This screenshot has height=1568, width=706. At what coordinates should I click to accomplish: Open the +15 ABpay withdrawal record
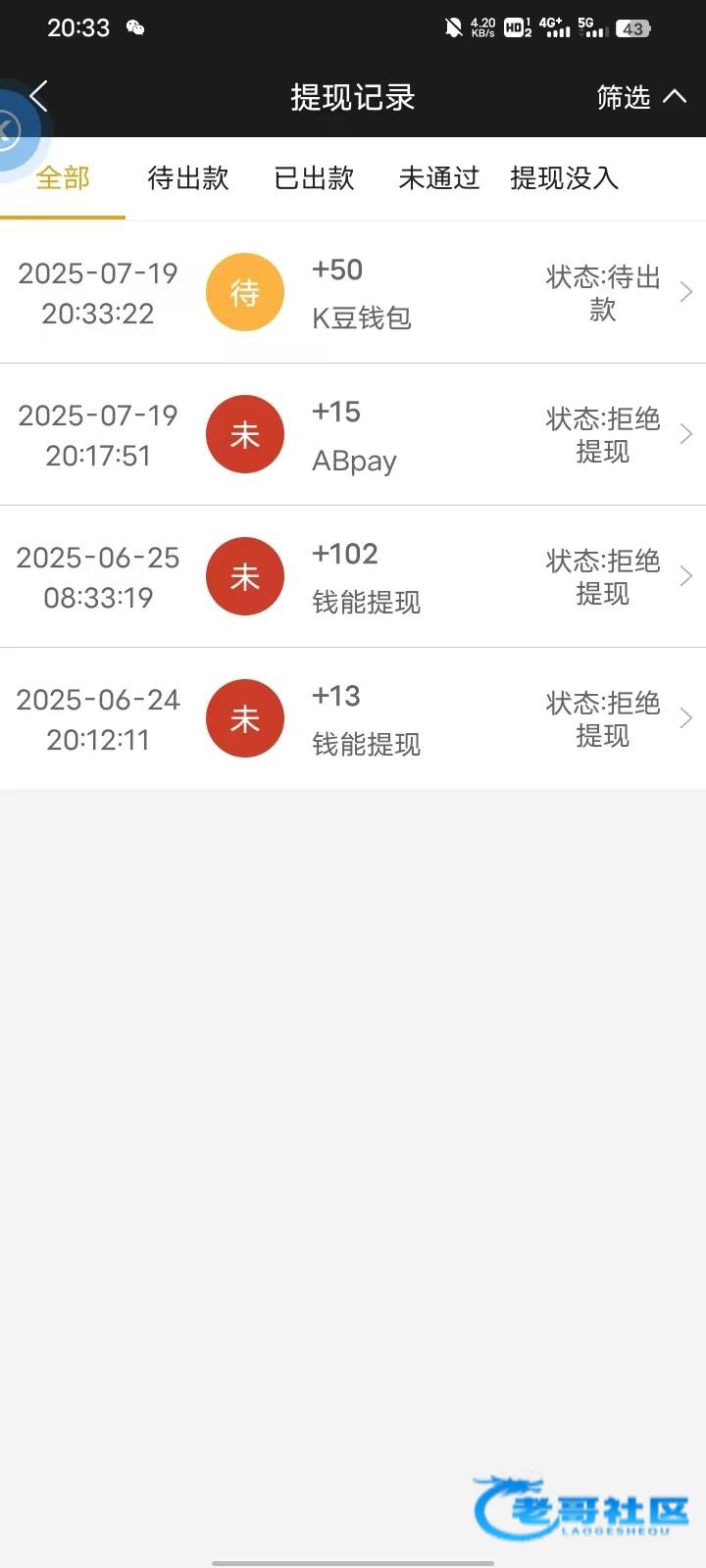[x=353, y=434]
